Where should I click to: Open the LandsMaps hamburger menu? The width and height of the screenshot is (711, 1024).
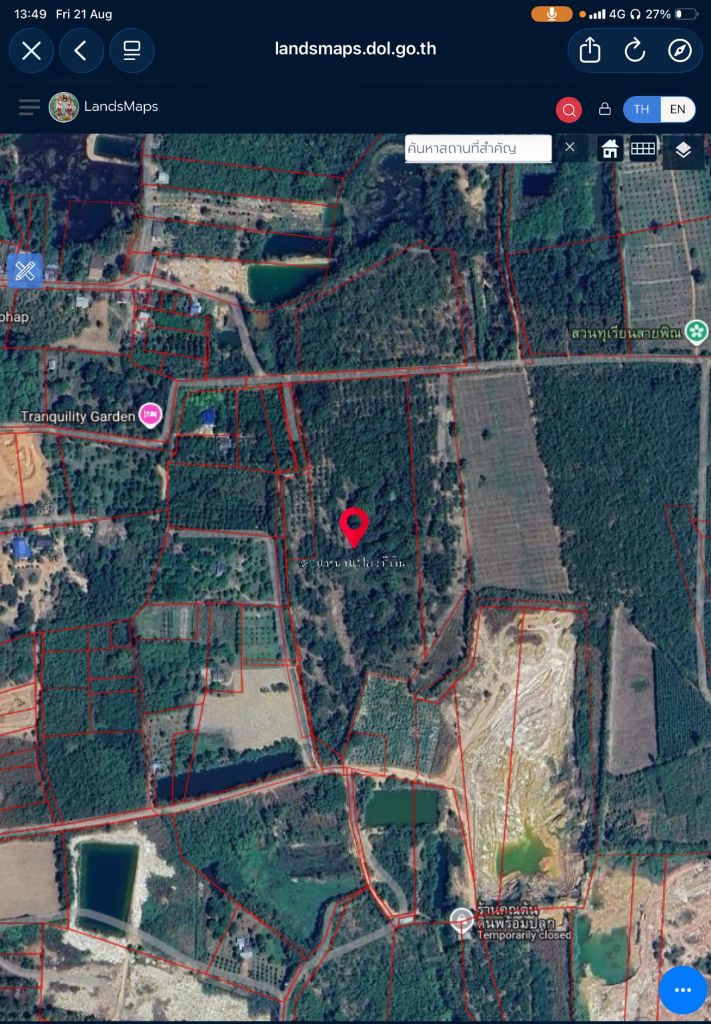[29, 107]
